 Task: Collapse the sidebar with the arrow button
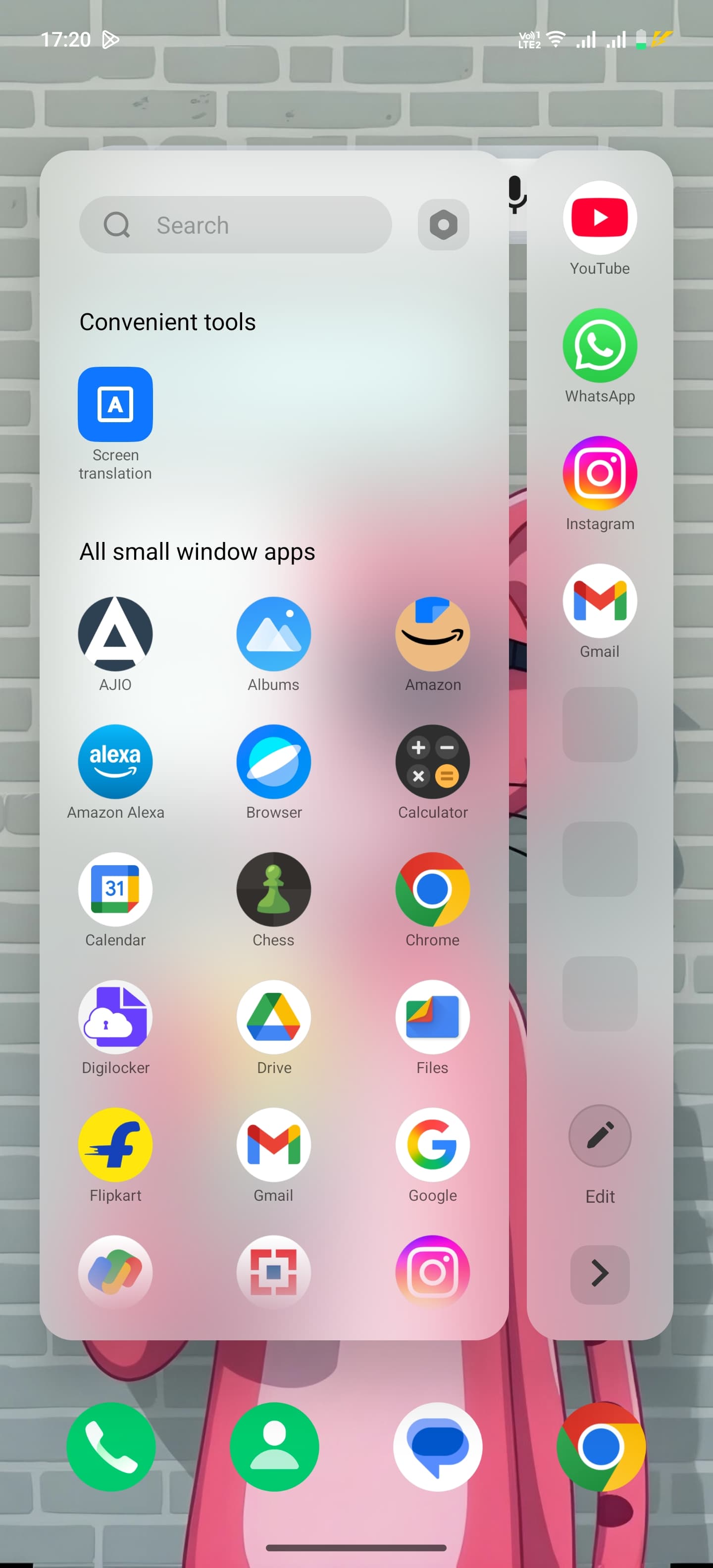click(600, 1273)
